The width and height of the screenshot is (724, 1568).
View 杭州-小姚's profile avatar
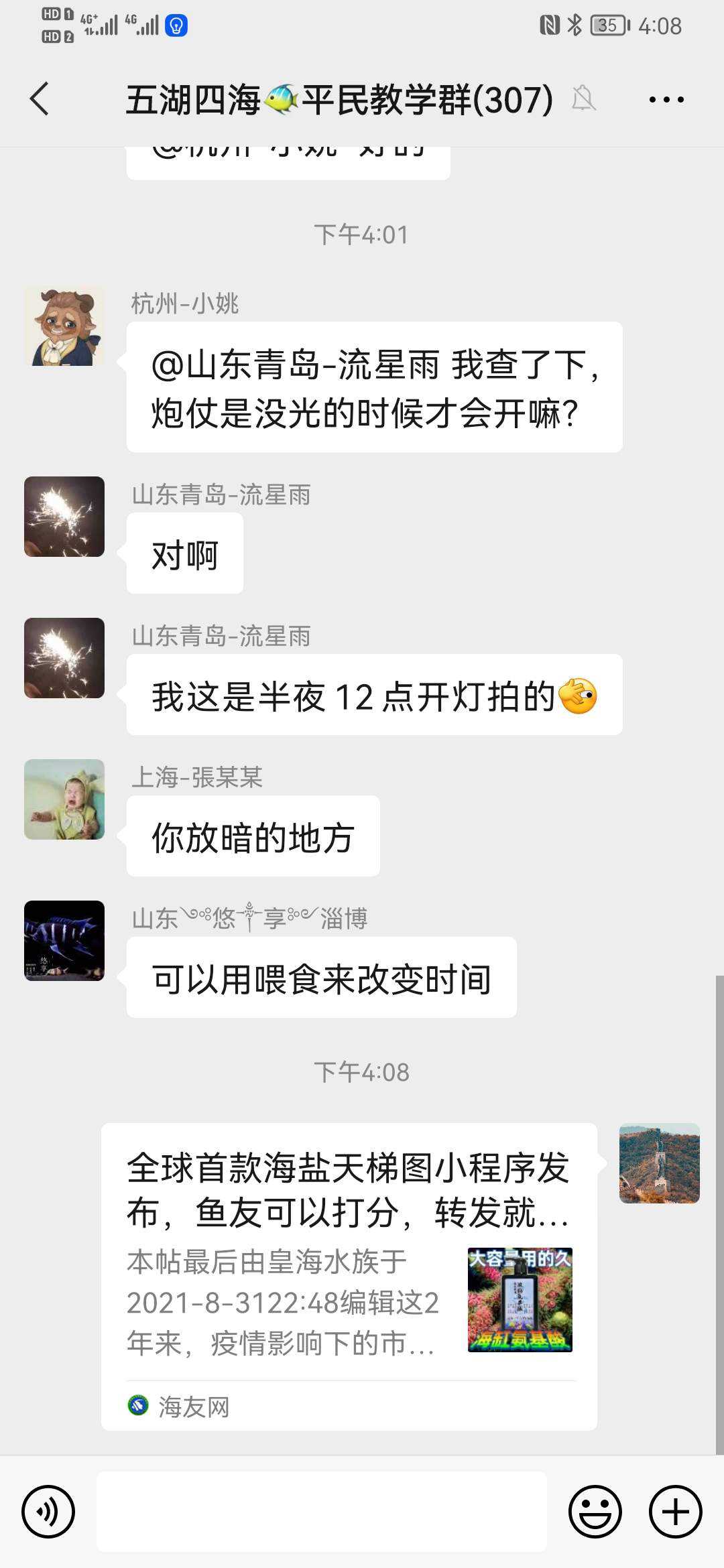(x=64, y=326)
